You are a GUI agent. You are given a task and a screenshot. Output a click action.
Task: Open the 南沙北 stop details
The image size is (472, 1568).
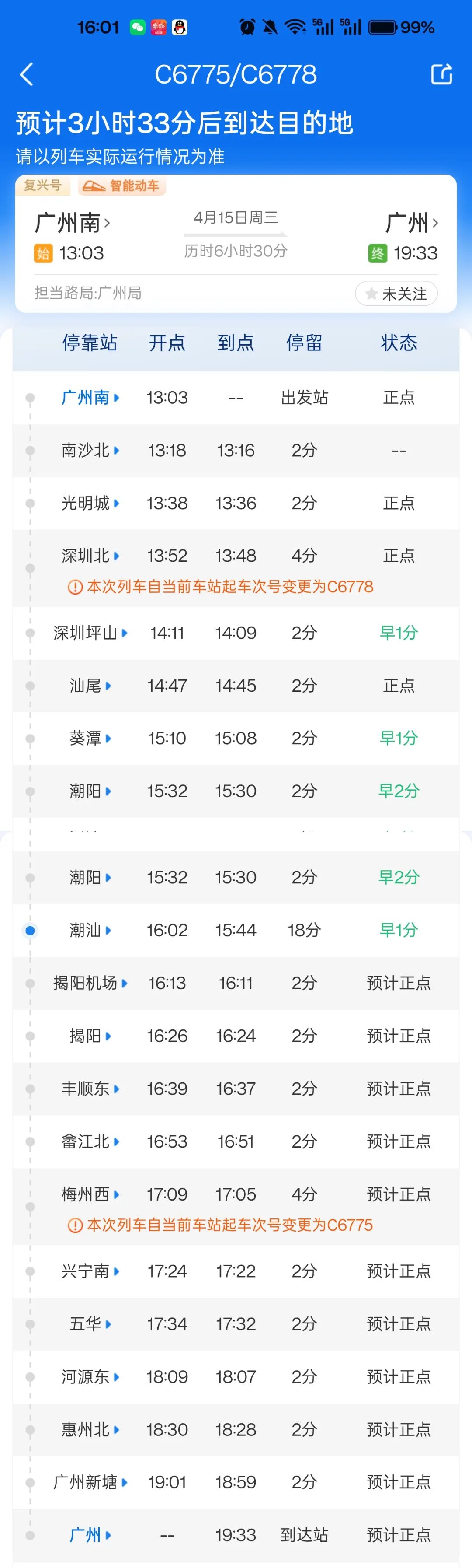[x=90, y=451]
